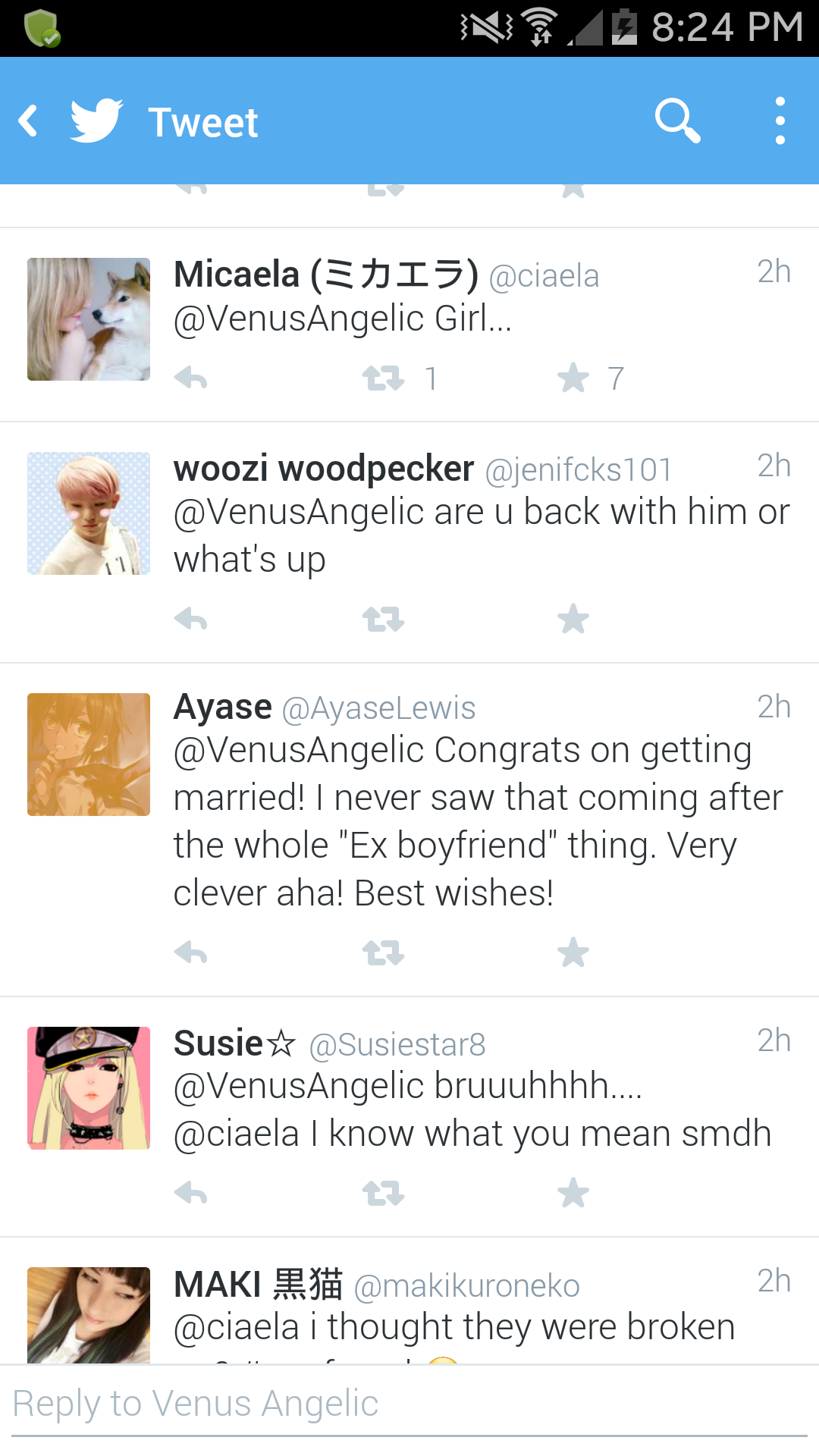
Task: Go back using the arrow
Action: click(x=29, y=121)
